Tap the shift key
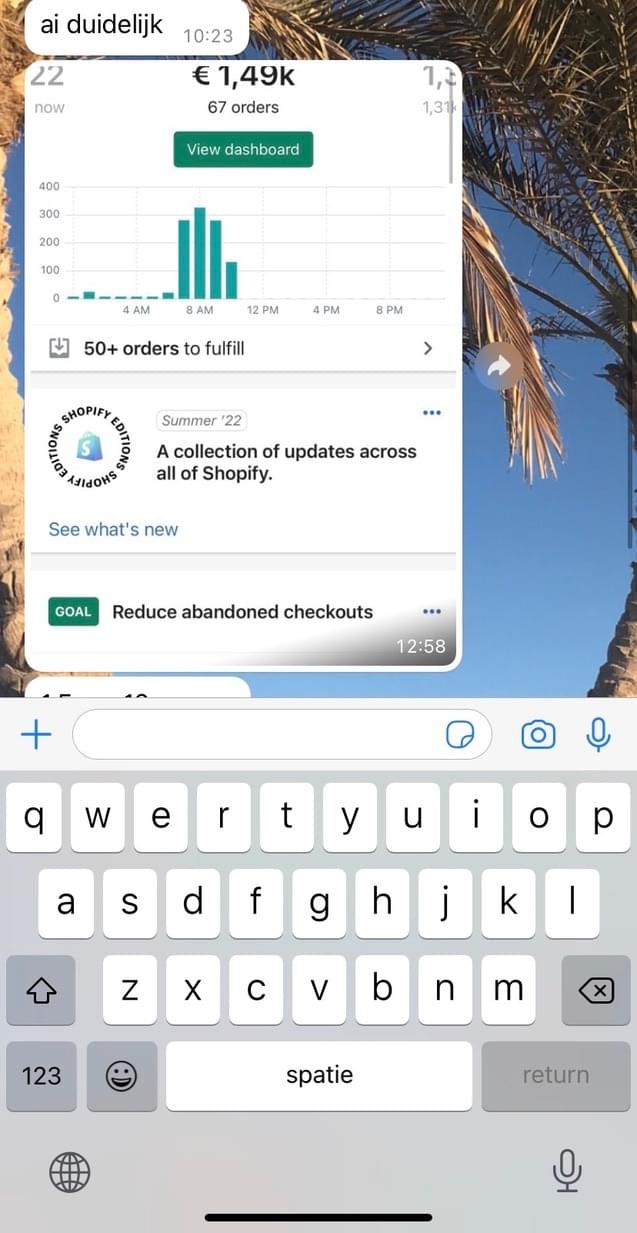Viewport: 637px width, 1233px height. click(41, 990)
